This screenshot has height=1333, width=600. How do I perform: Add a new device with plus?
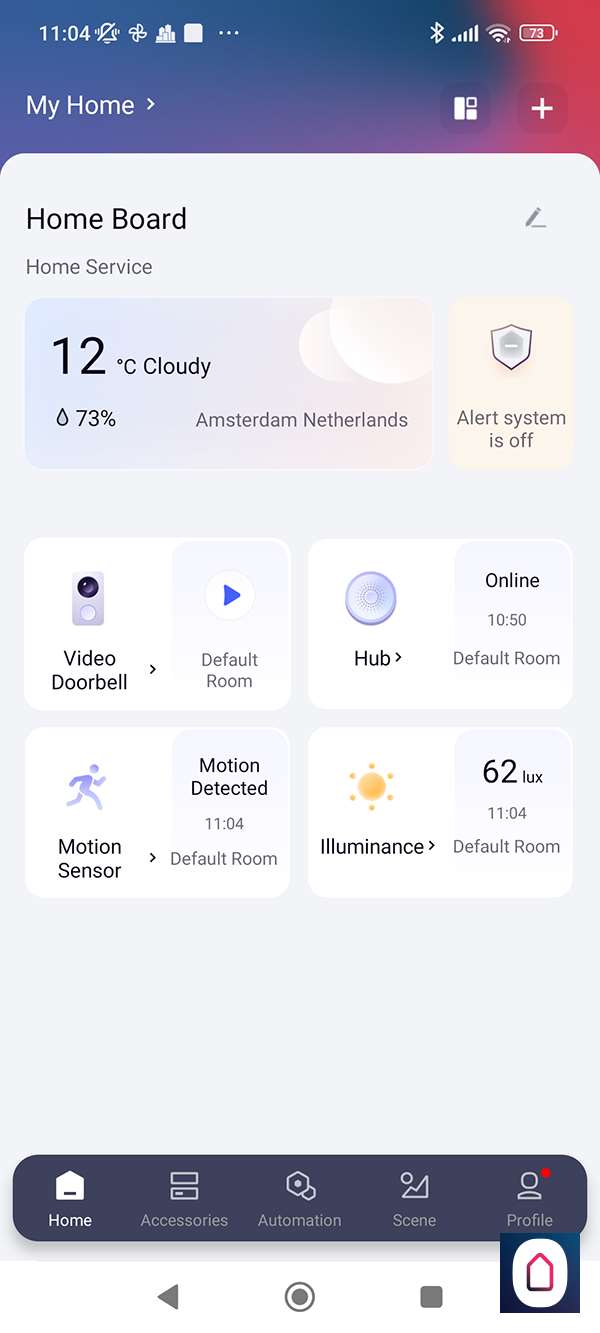click(542, 108)
